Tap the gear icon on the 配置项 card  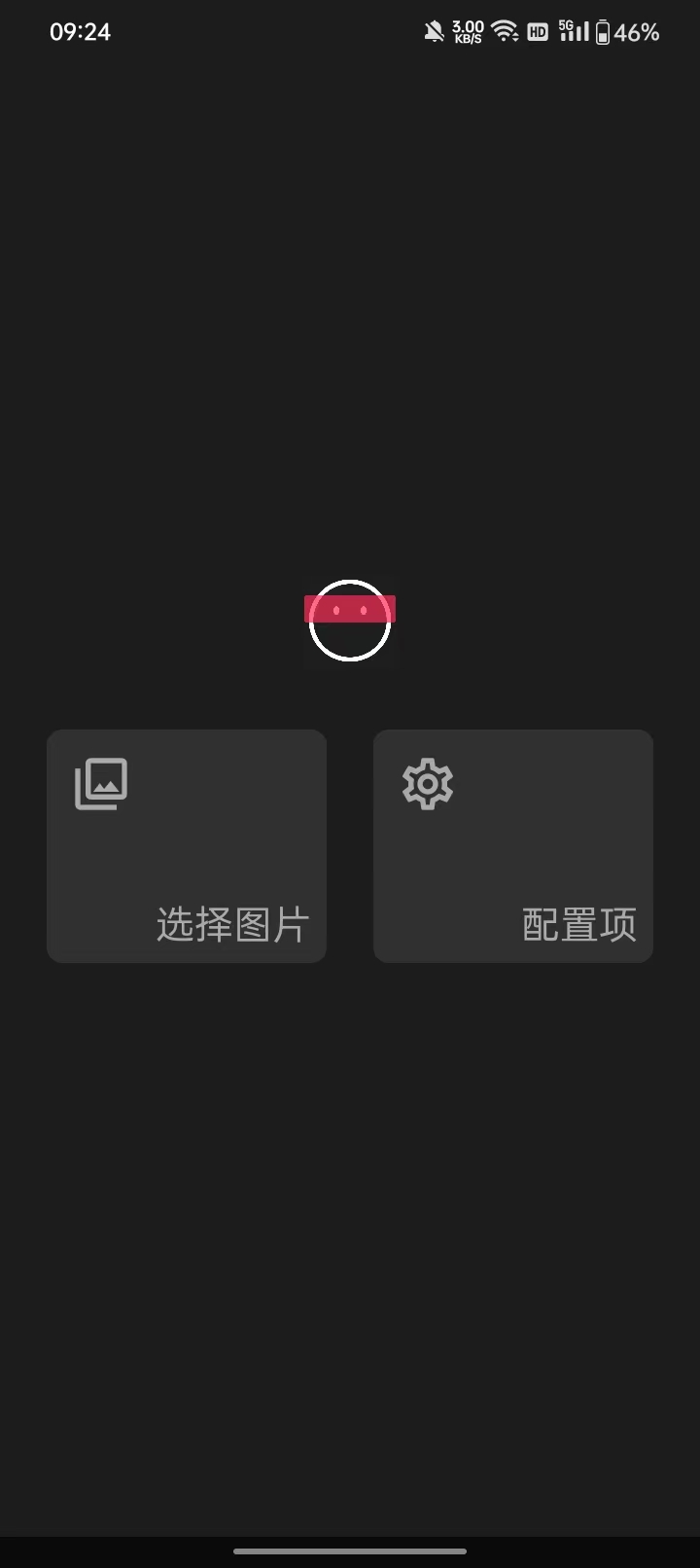click(427, 783)
